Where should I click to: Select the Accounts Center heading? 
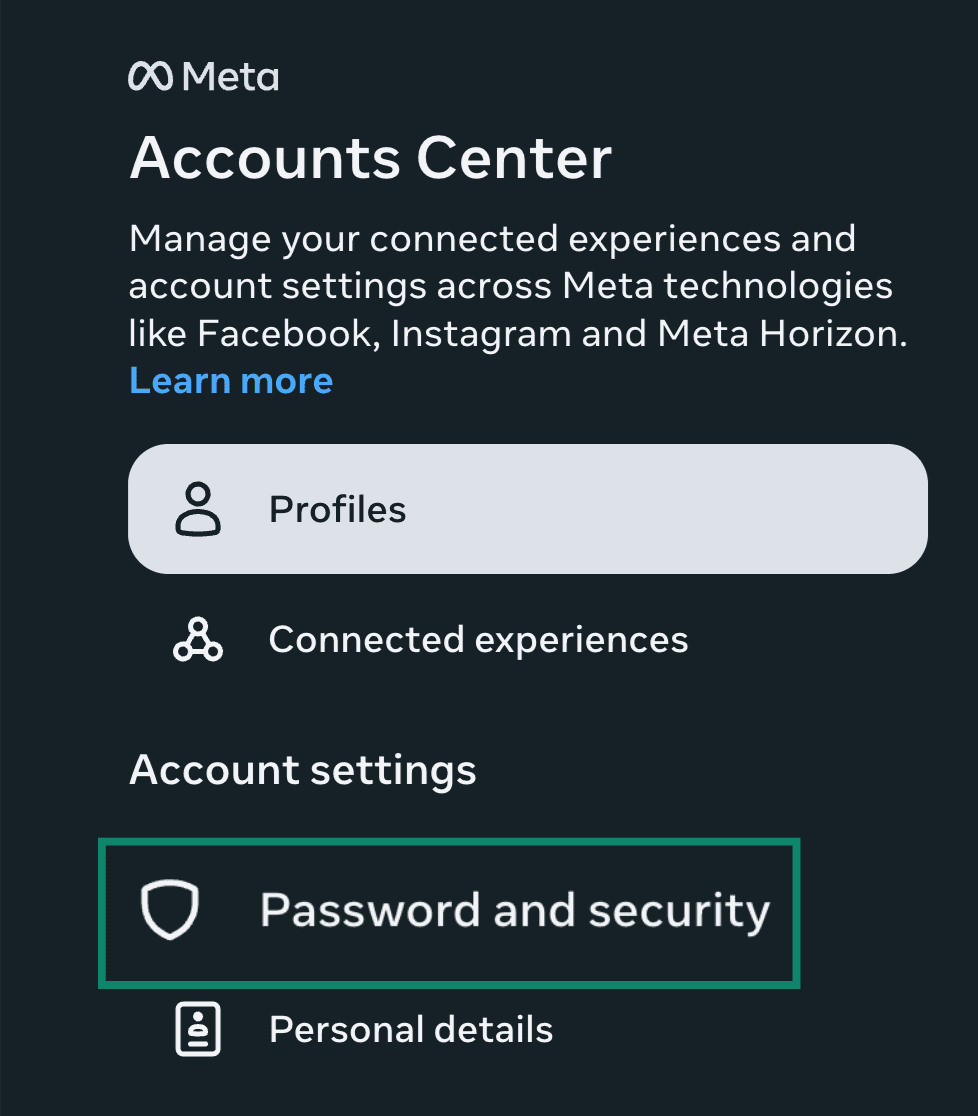tap(371, 157)
